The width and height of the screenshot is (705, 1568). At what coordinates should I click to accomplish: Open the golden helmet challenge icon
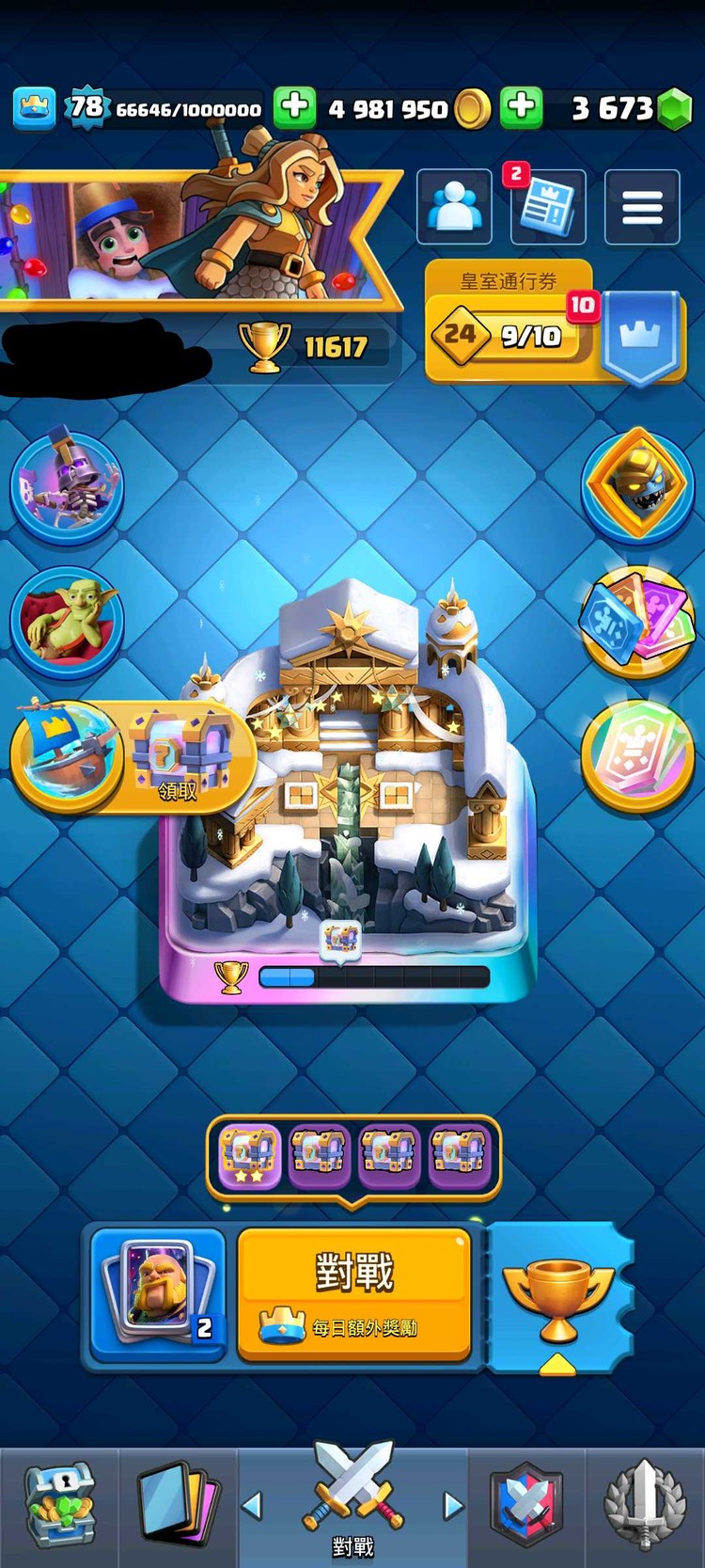pos(638,483)
